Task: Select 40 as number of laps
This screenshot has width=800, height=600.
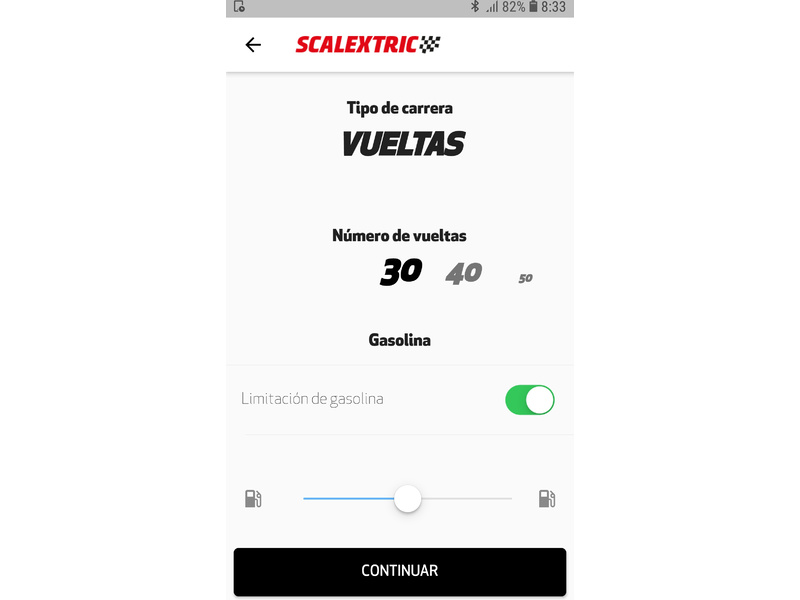Action: 463,272
